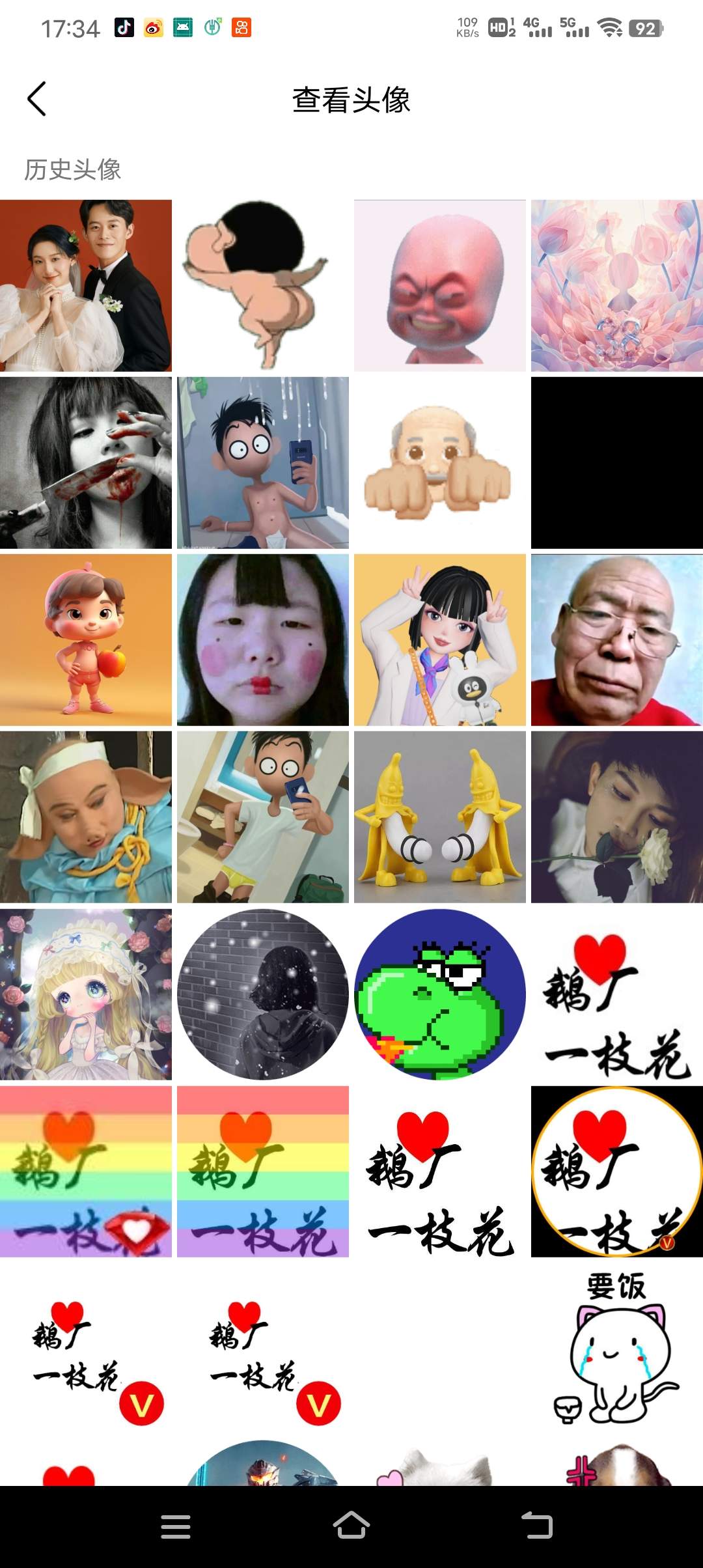Open the pink lotus flowers avatar

point(616,285)
